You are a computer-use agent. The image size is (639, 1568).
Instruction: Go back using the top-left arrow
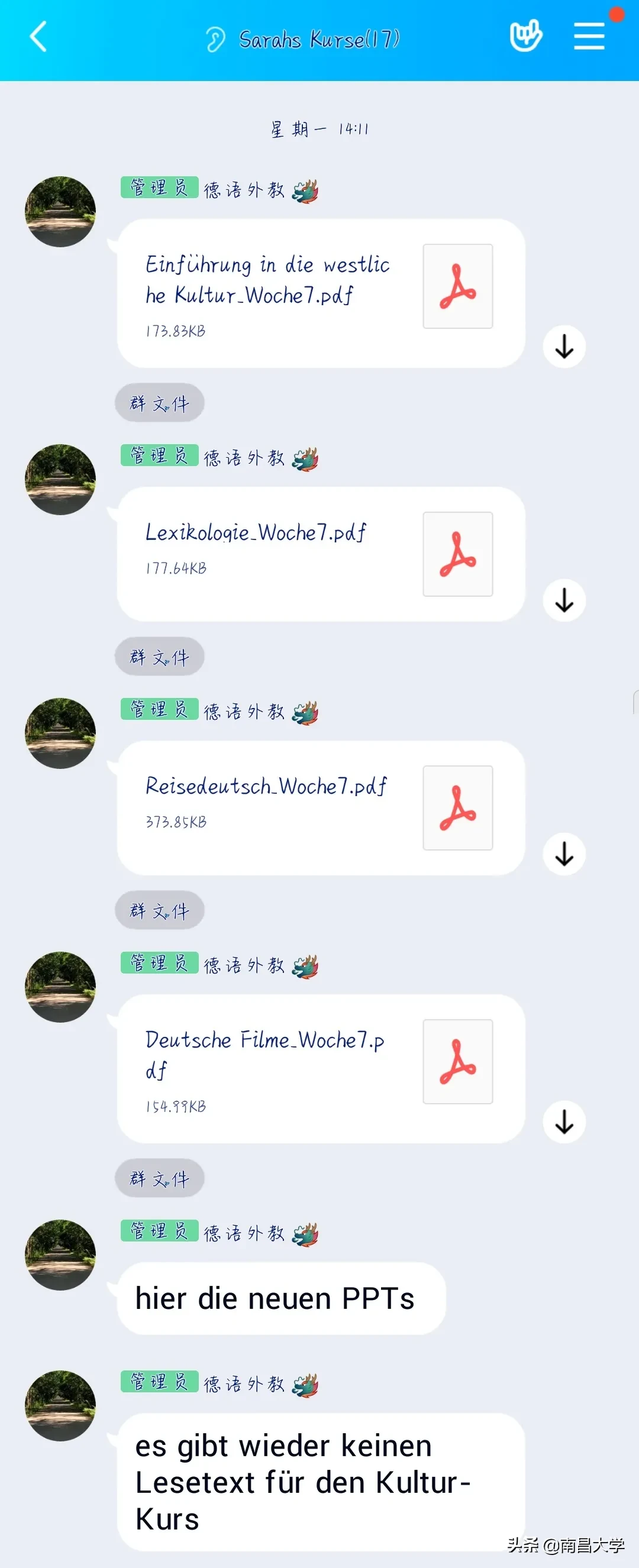[38, 37]
